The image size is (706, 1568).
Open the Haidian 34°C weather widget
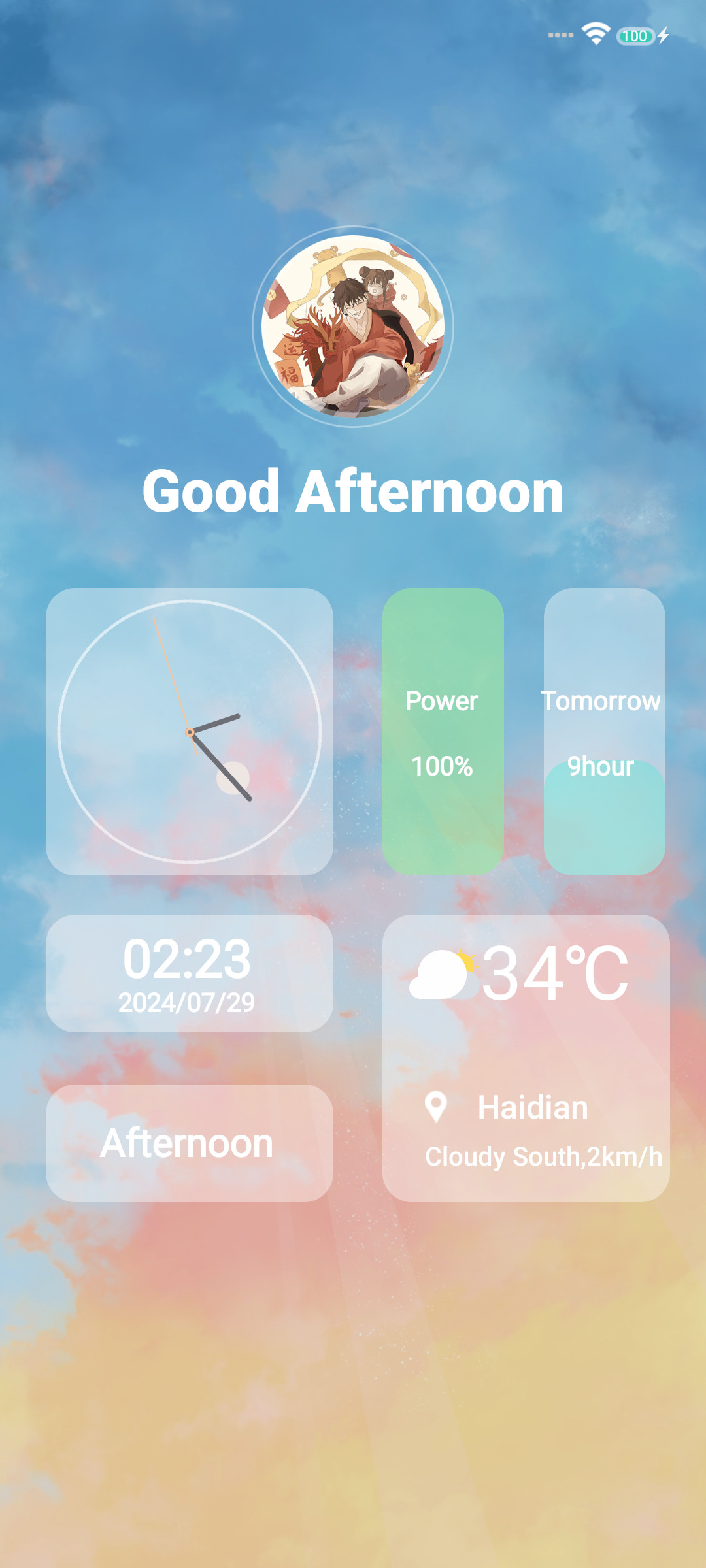(526, 1058)
